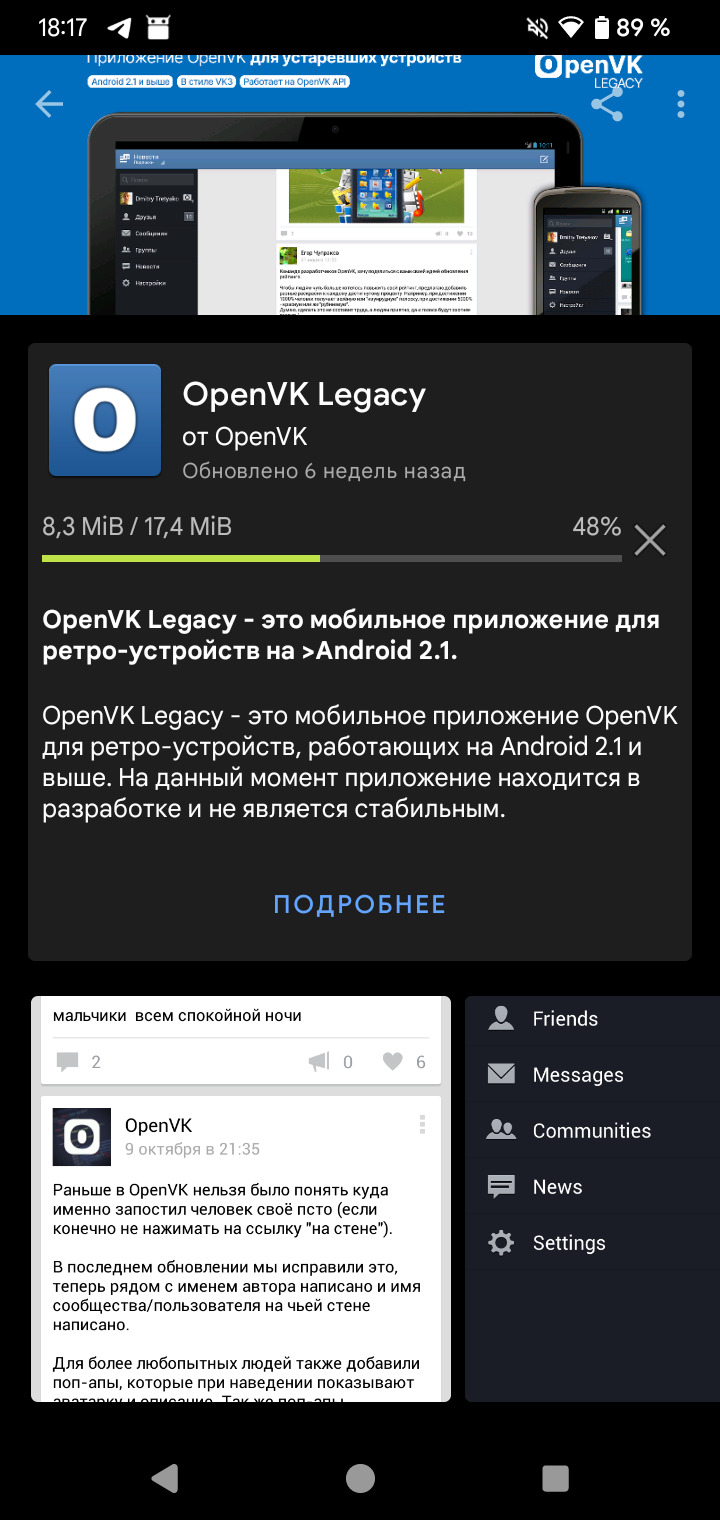Go back using the top arrow
Screen dimensions: 720x1520
point(49,104)
